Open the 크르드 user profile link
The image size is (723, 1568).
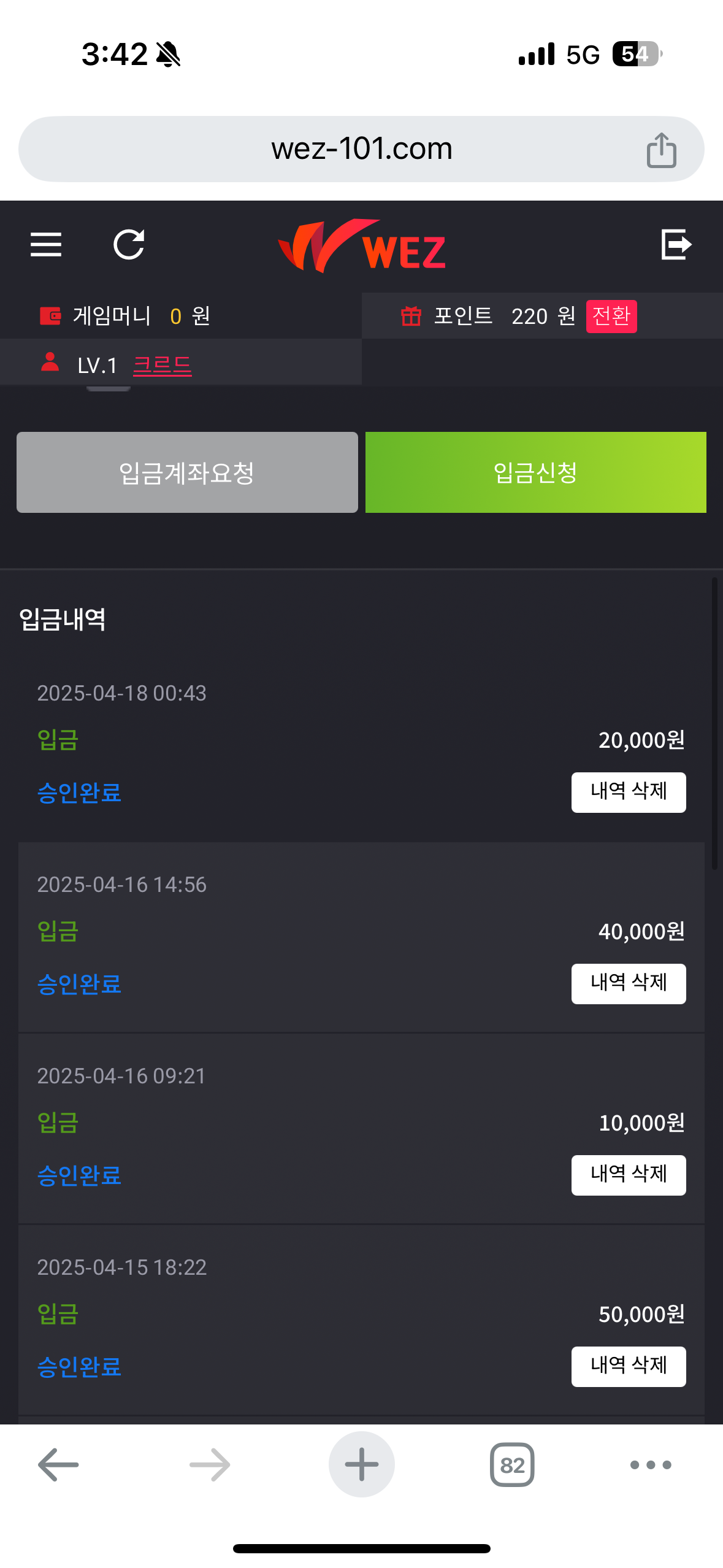point(162,366)
